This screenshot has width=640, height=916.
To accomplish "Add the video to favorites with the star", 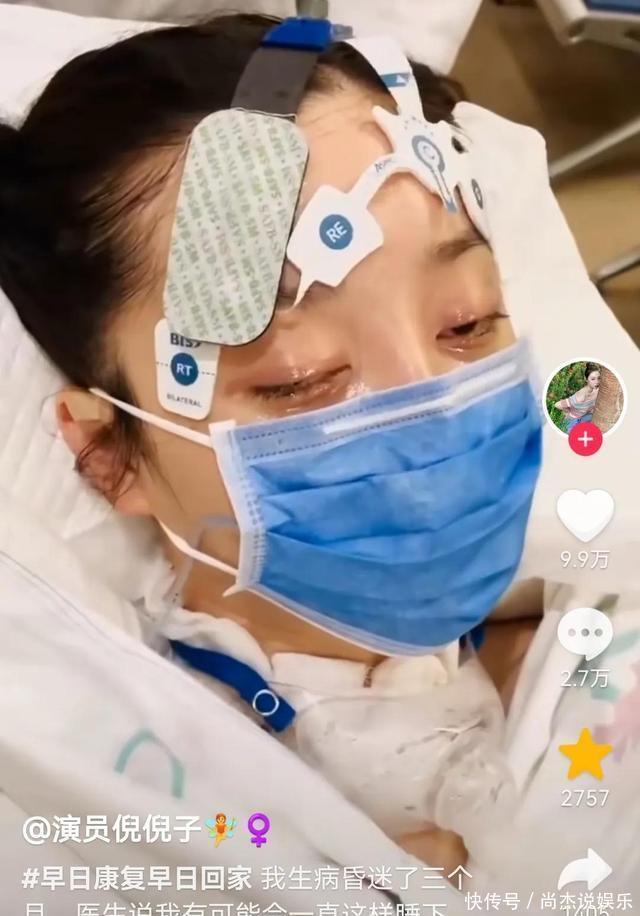I will (x=585, y=754).
